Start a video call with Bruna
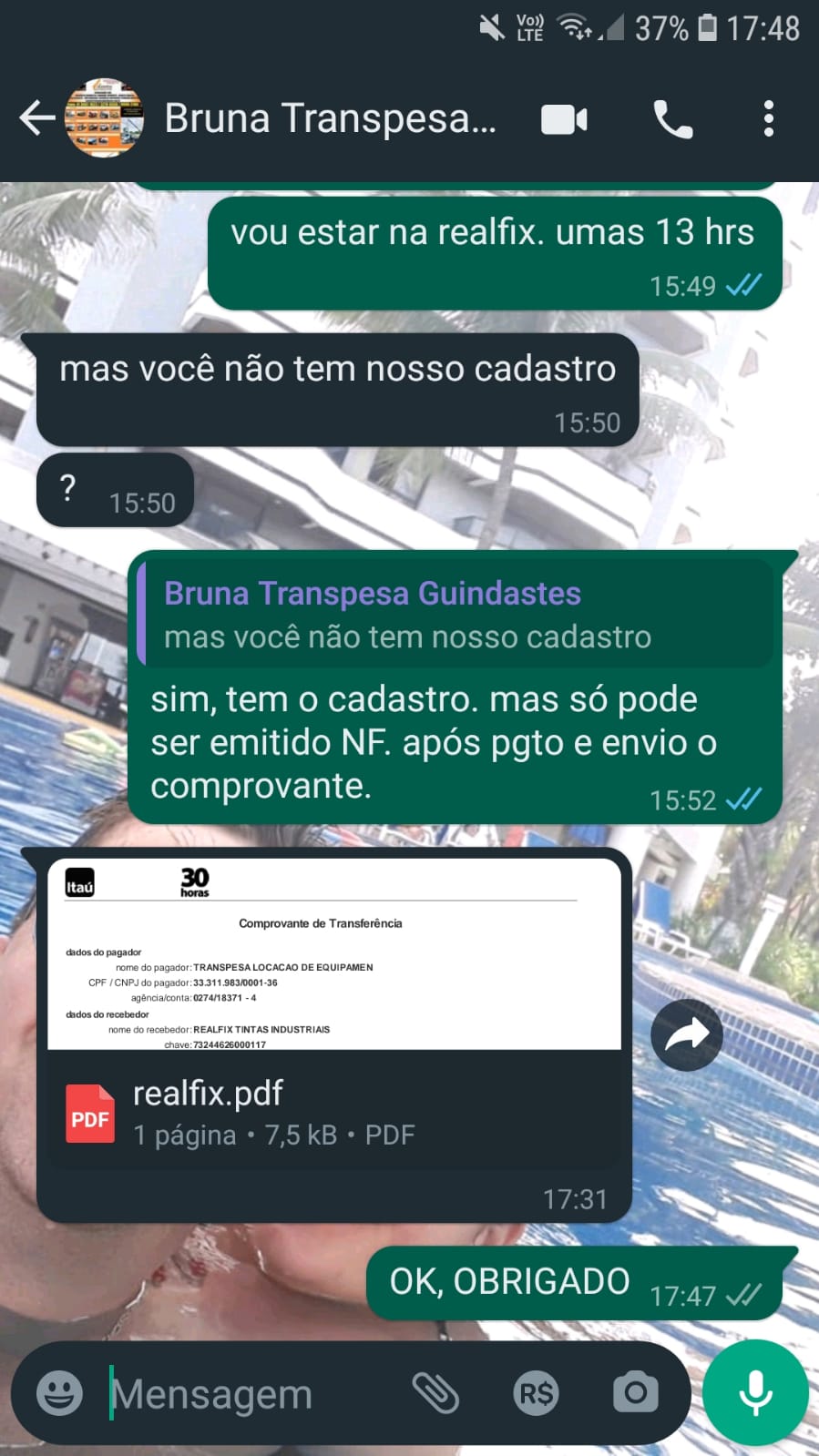This screenshot has width=819, height=1456. point(564,119)
